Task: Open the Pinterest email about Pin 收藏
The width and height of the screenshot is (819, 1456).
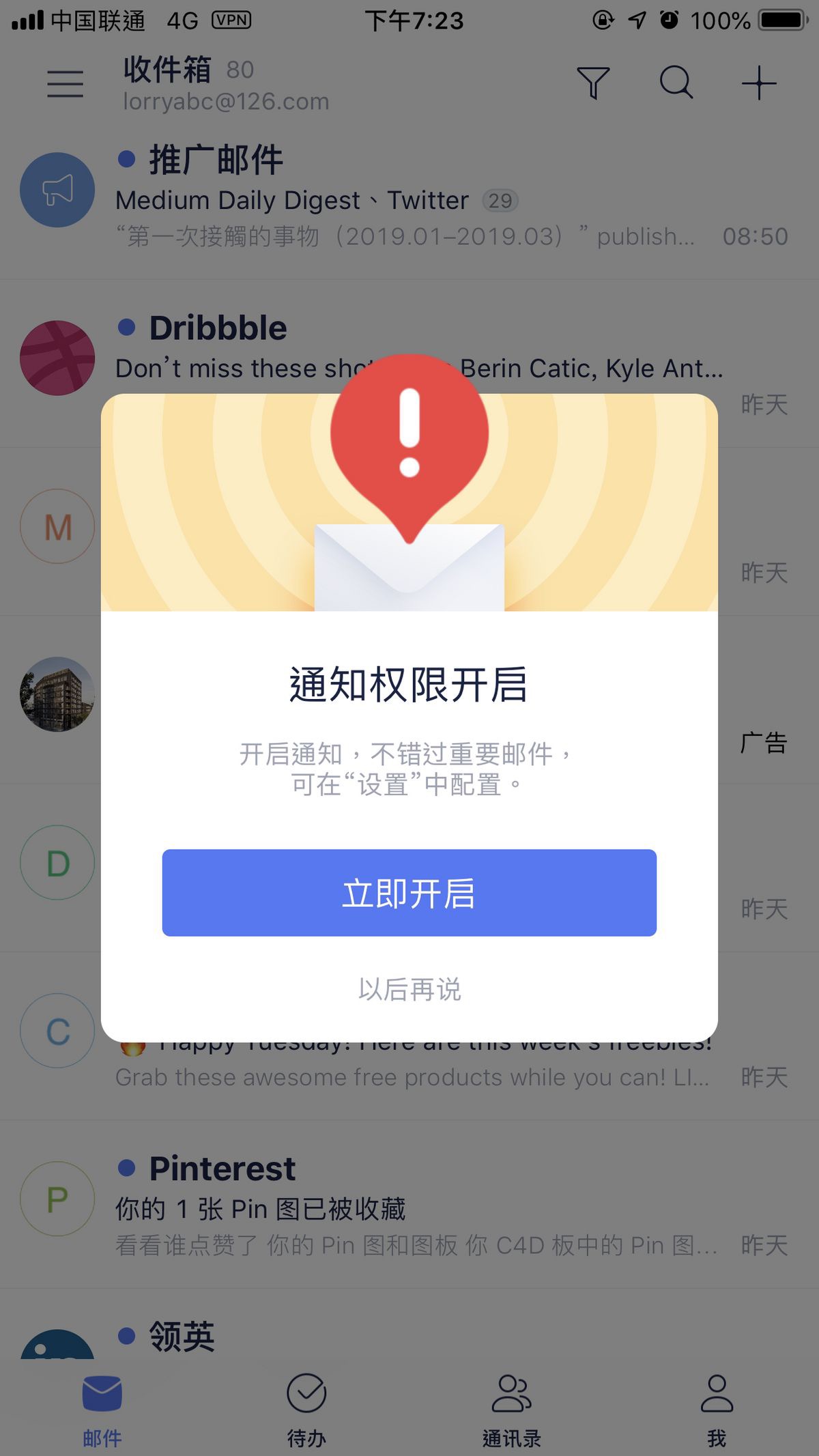Action: tap(409, 1205)
